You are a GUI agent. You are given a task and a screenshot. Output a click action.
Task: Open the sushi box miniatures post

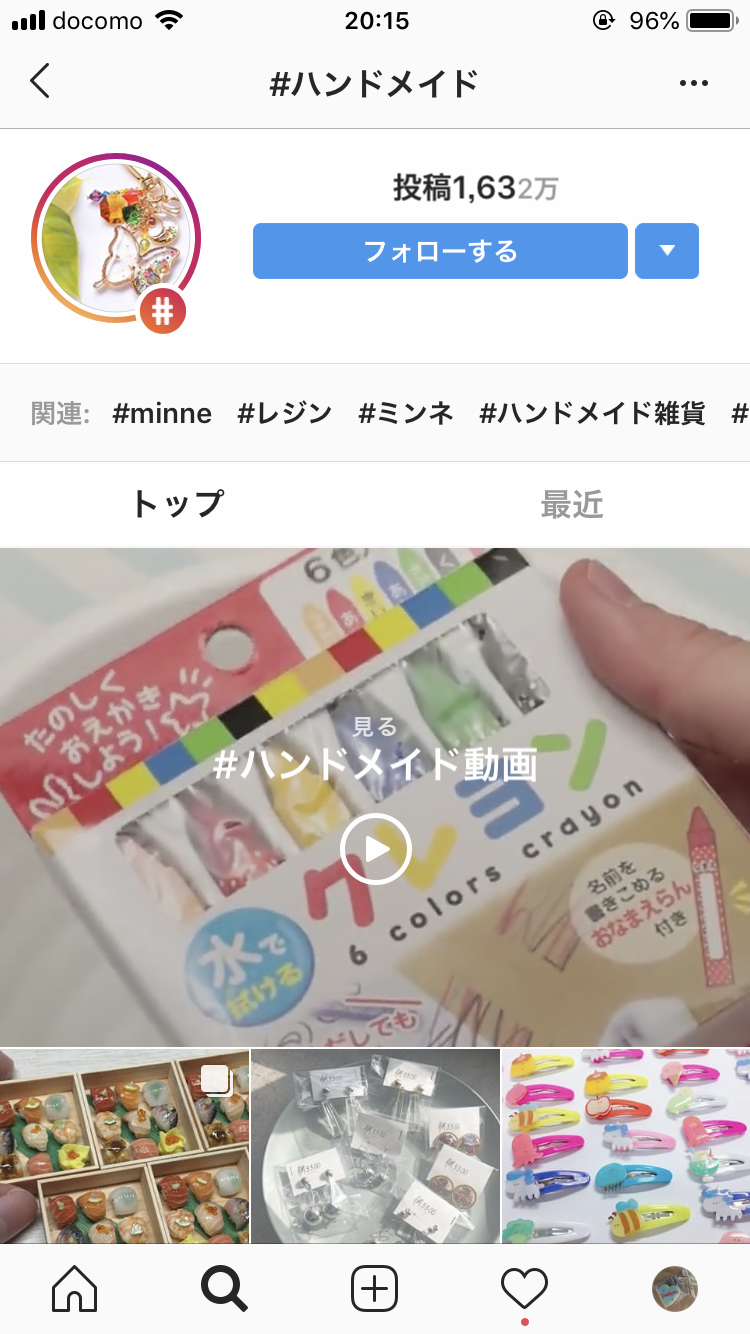pyautogui.click(x=124, y=1145)
